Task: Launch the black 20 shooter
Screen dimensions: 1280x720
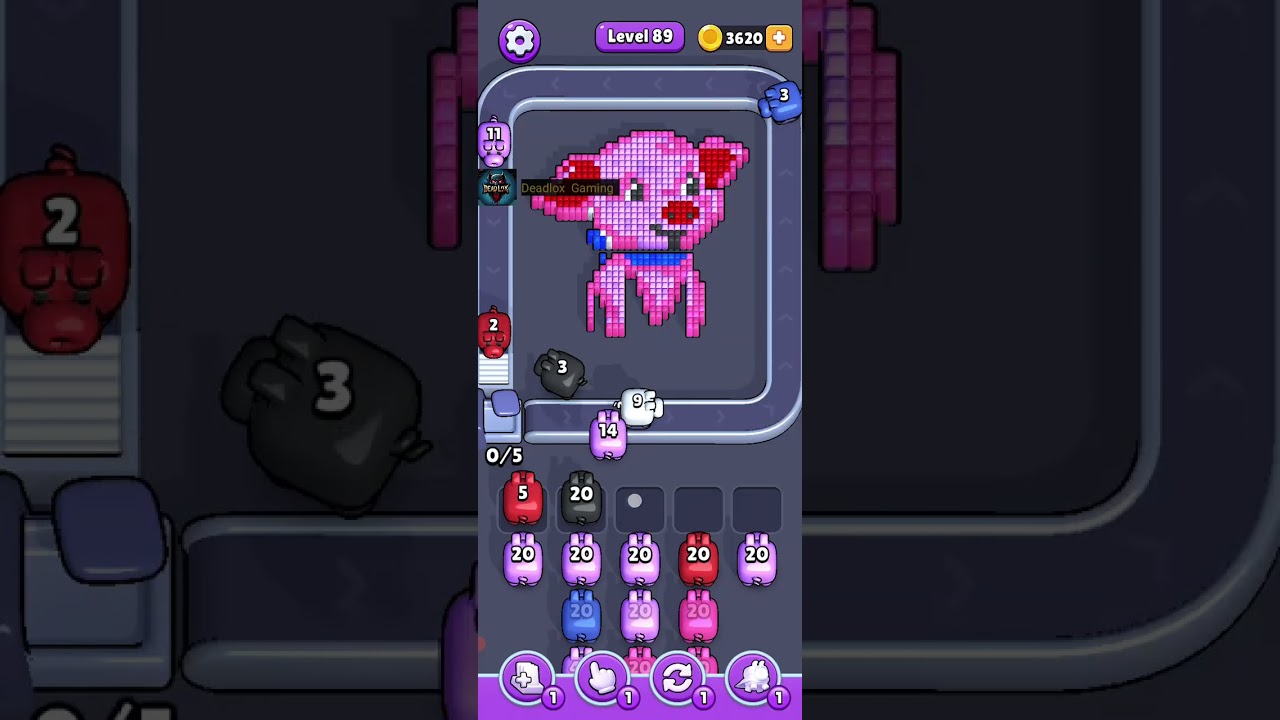Action: click(581, 499)
